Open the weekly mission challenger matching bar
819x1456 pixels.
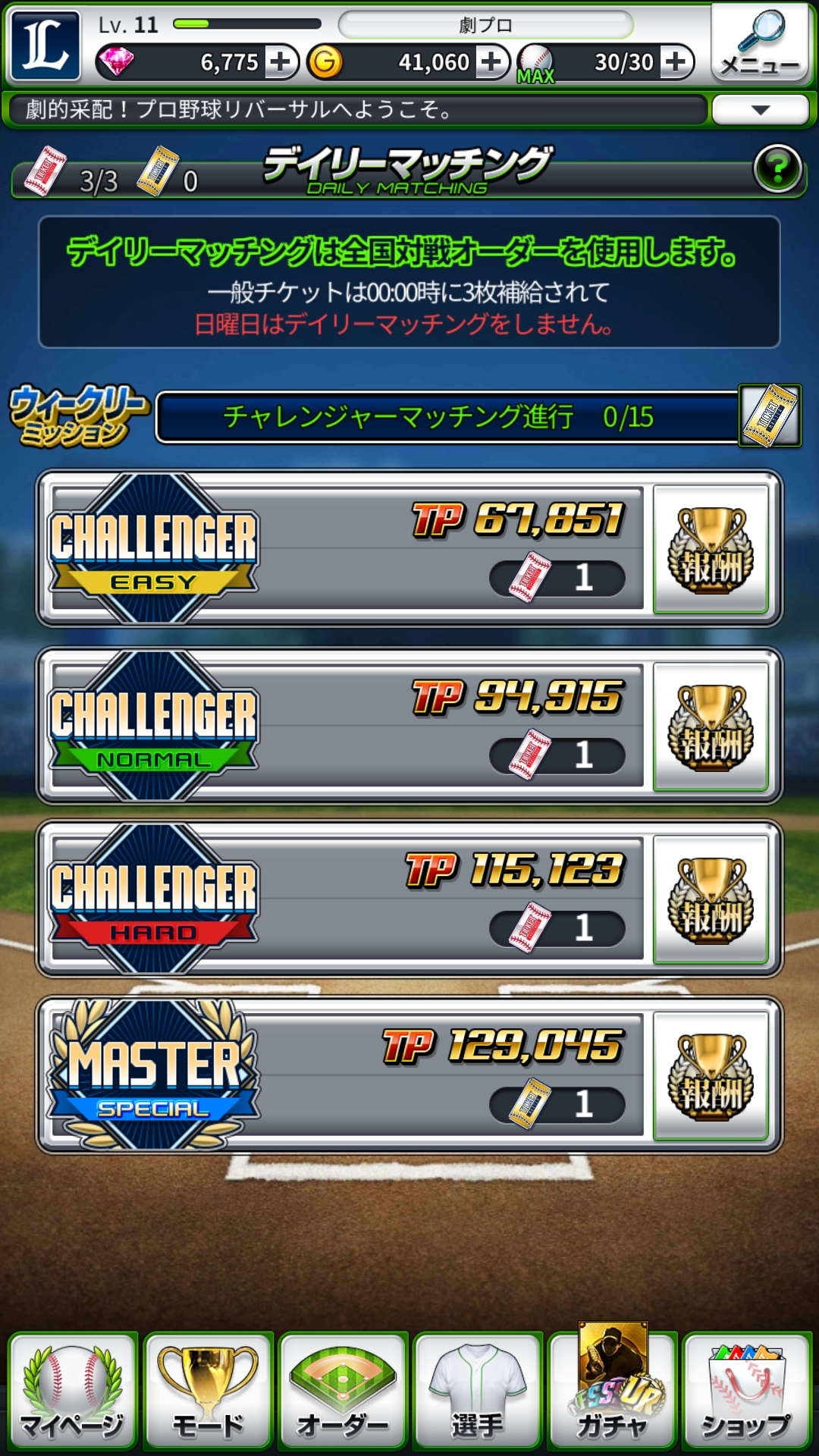point(447,416)
